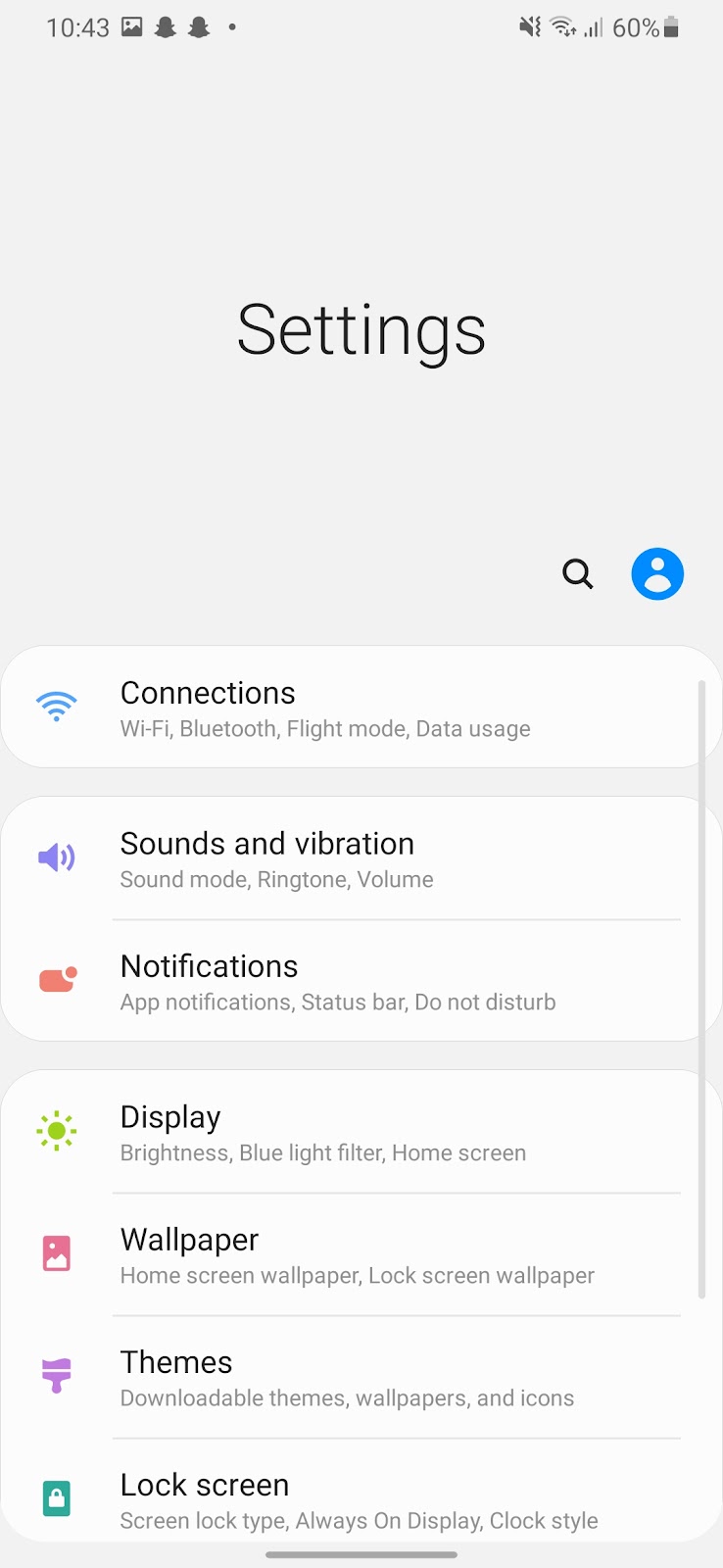Open Notifications settings
The height and width of the screenshot is (1568, 723).
click(361, 981)
